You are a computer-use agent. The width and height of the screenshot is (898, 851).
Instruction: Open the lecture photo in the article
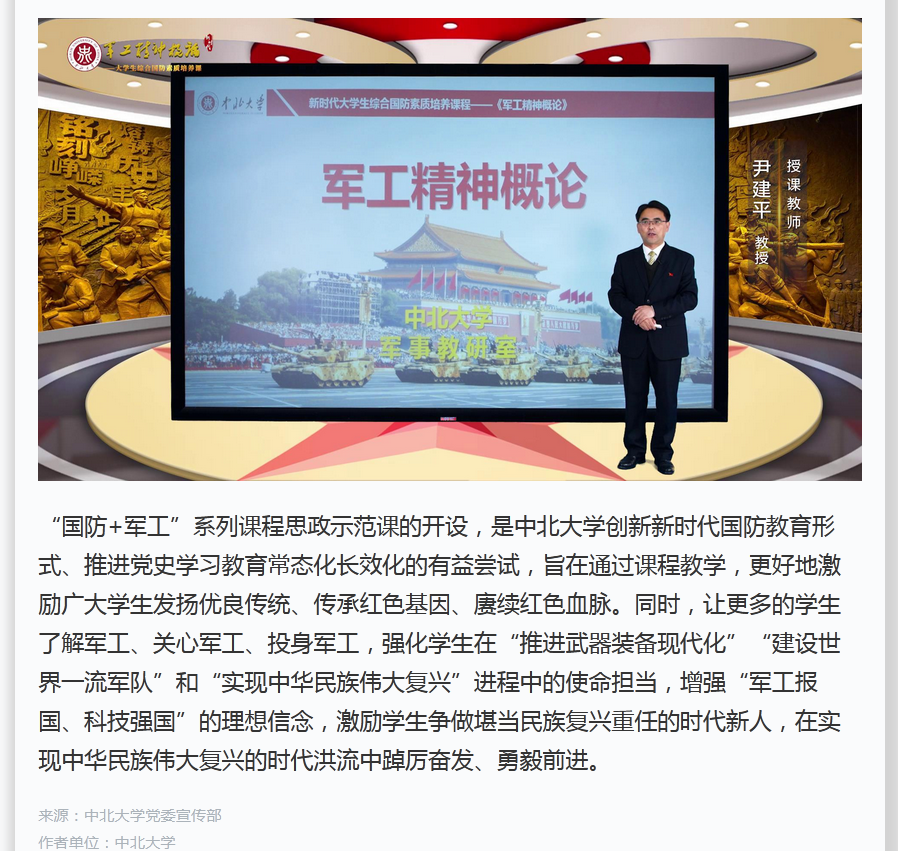click(x=449, y=250)
